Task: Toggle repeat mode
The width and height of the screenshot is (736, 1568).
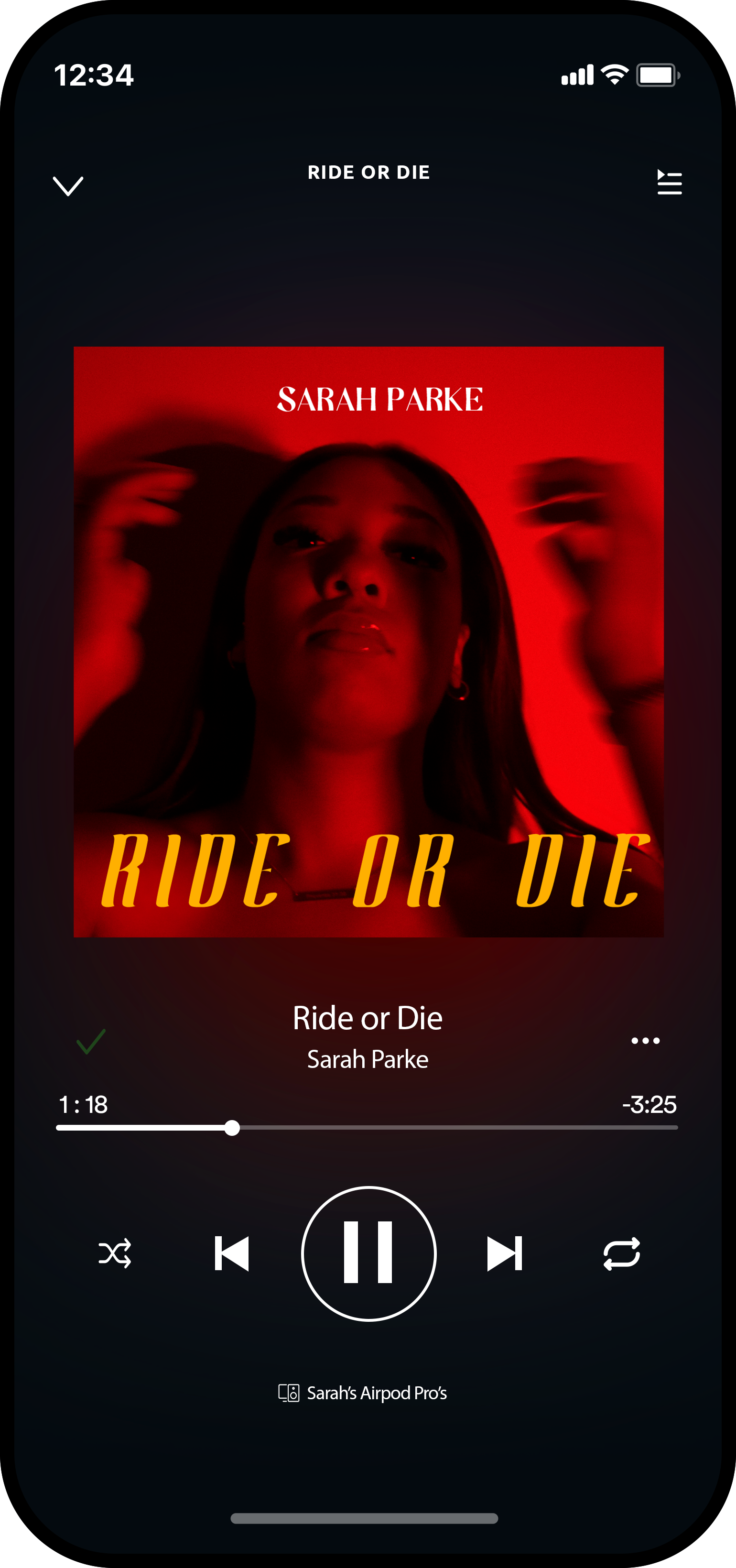Action: pyautogui.click(x=621, y=1253)
